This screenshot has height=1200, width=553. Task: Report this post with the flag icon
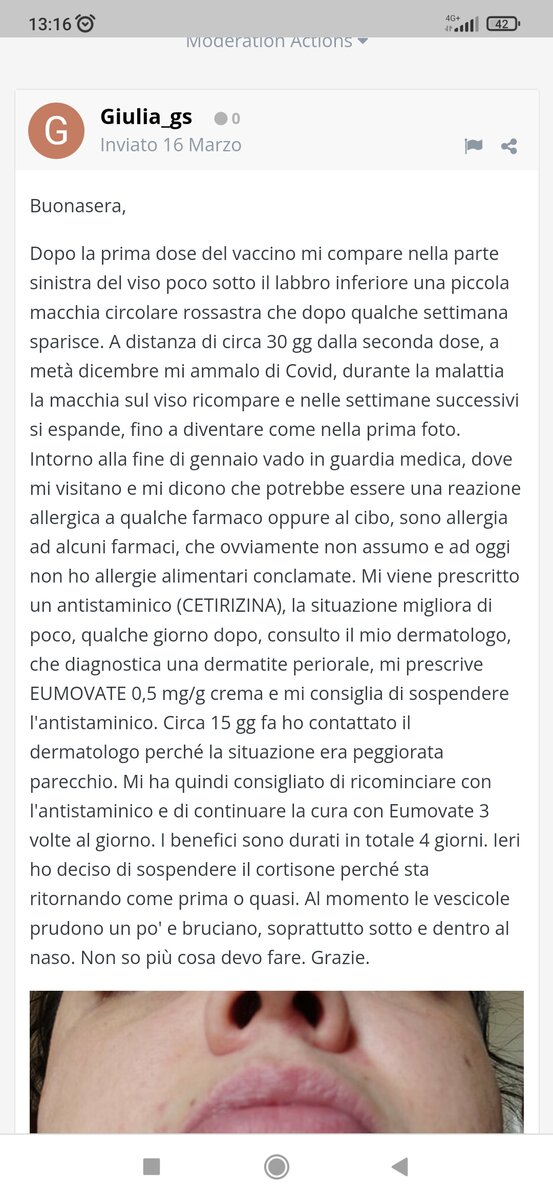coord(474,146)
